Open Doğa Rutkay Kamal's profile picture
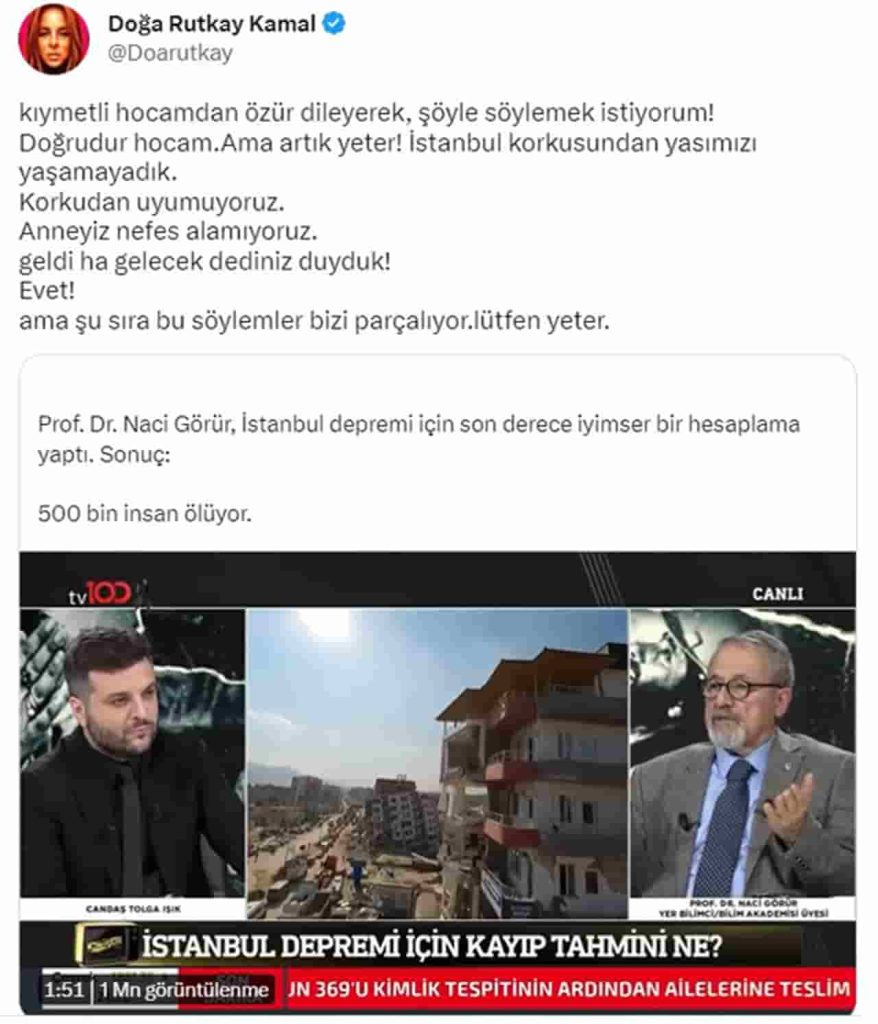878x1024 pixels. point(54,39)
